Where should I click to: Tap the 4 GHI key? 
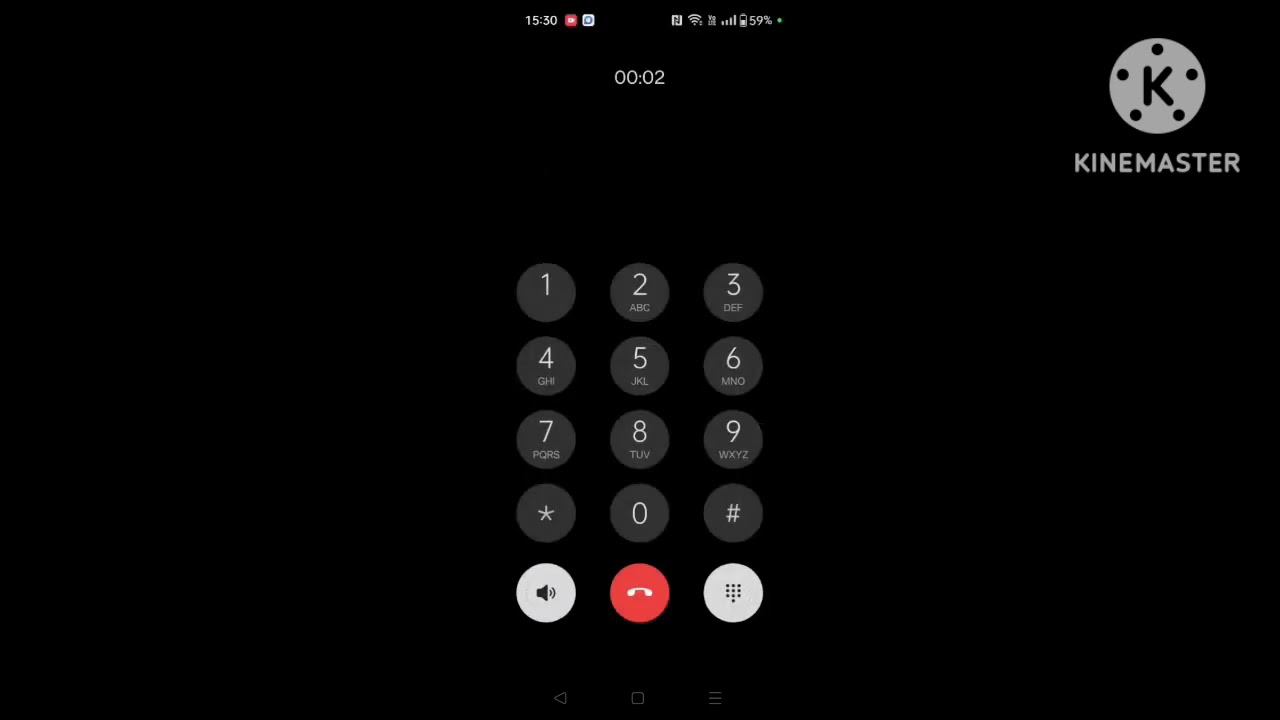point(546,366)
